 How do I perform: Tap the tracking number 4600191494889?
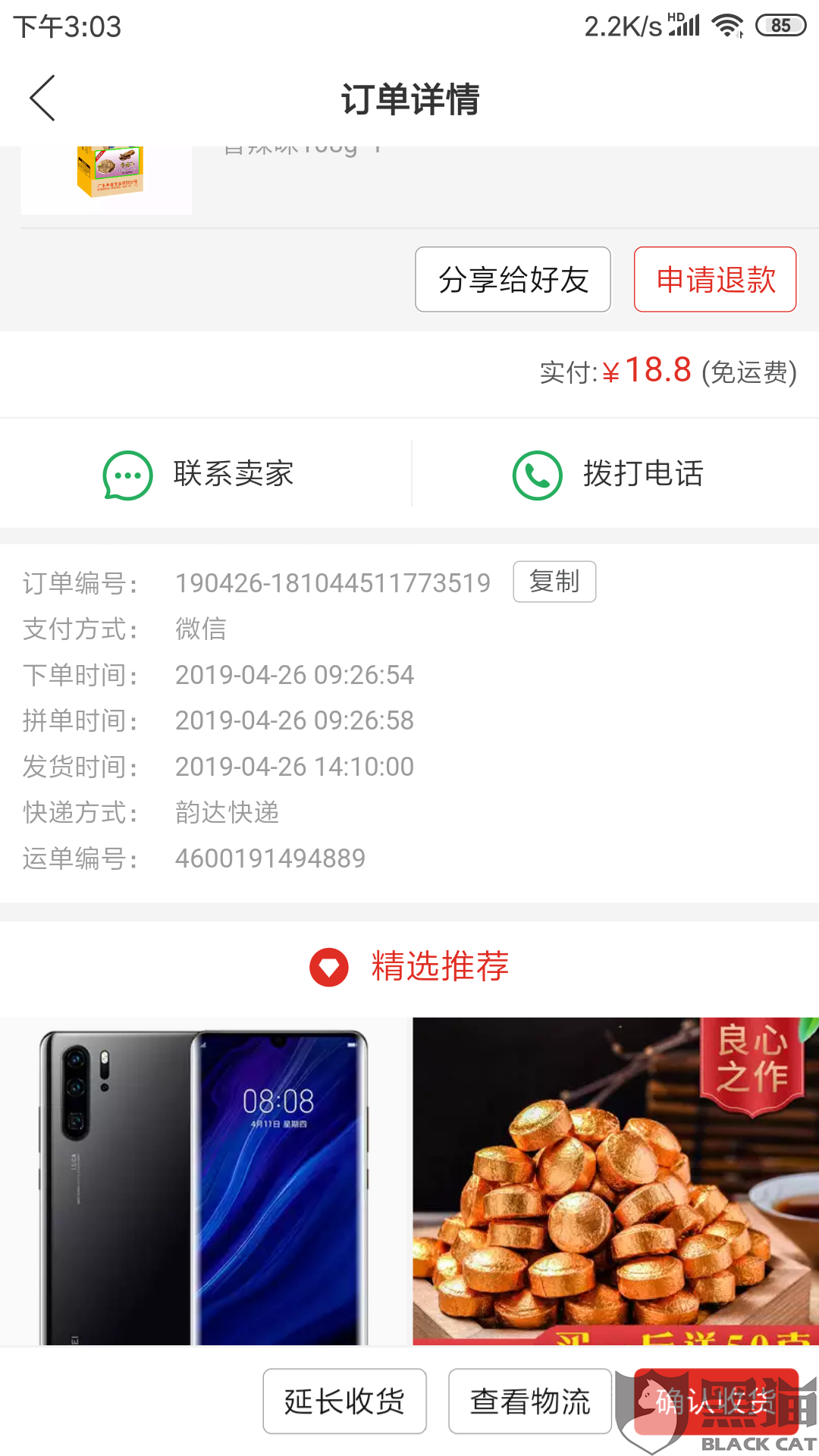pos(270,858)
